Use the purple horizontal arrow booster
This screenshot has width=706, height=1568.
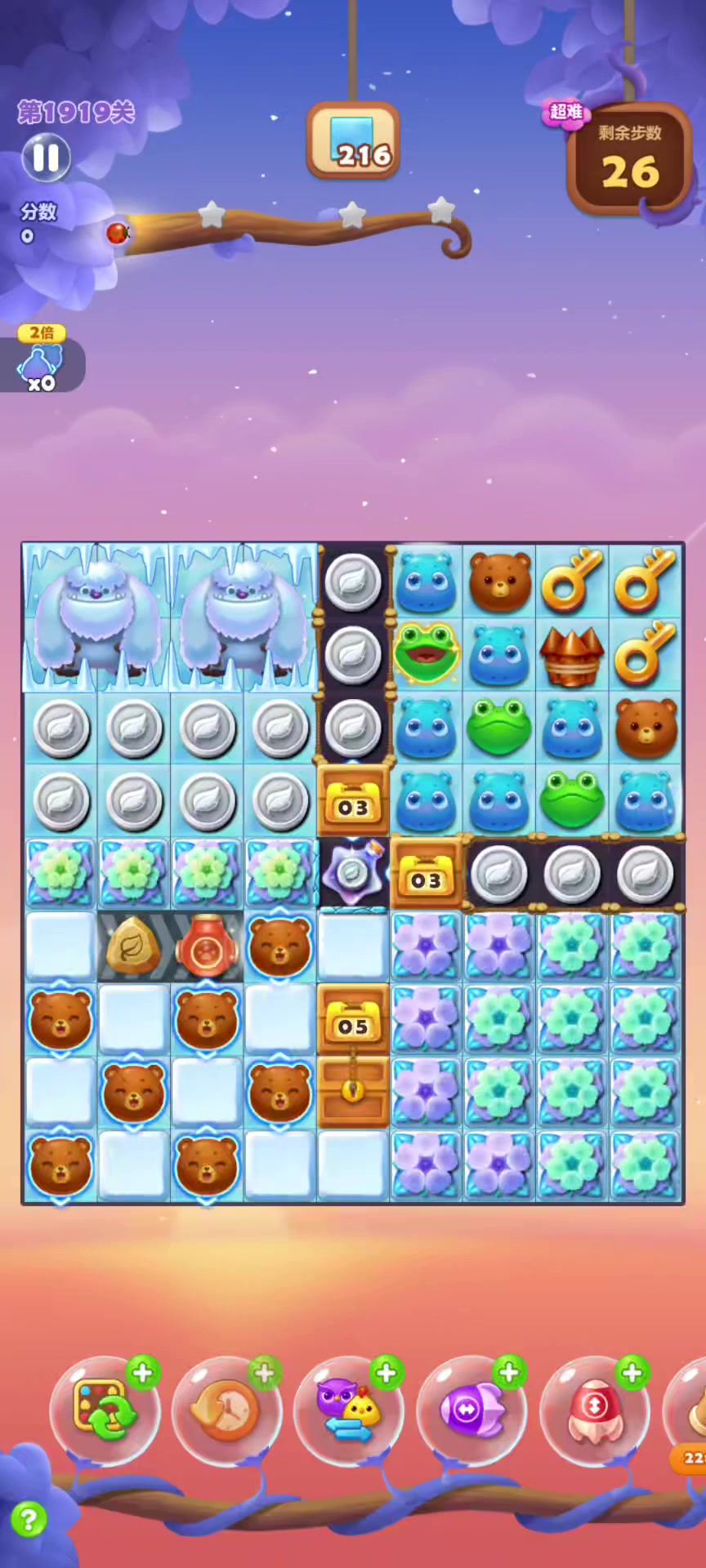471,1410
